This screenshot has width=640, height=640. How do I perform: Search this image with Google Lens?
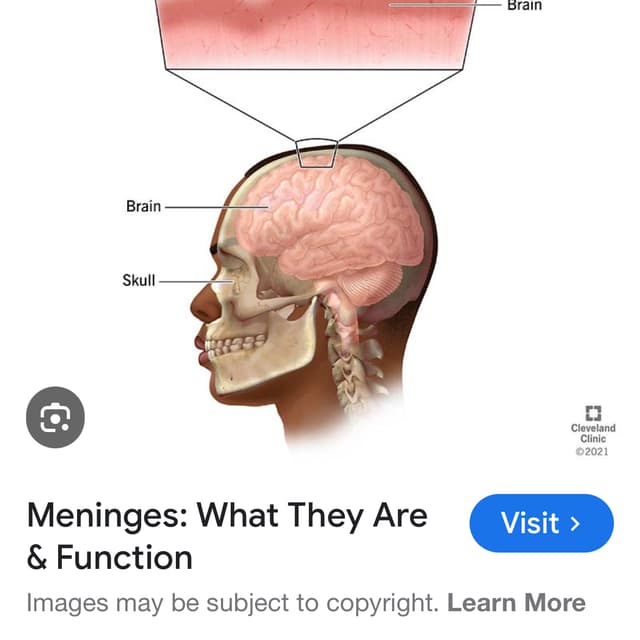tap(55, 416)
